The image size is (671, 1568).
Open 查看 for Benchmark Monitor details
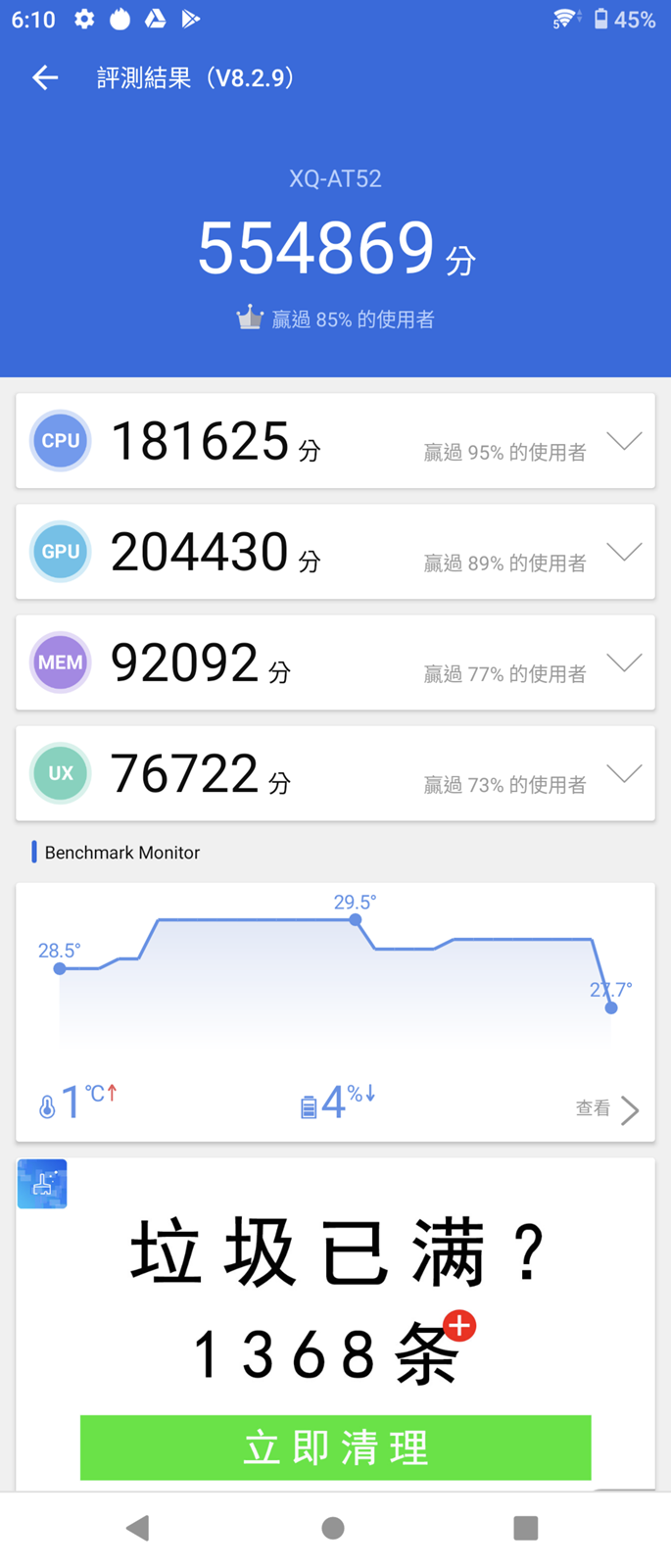pyautogui.click(x=607, y=1109)
